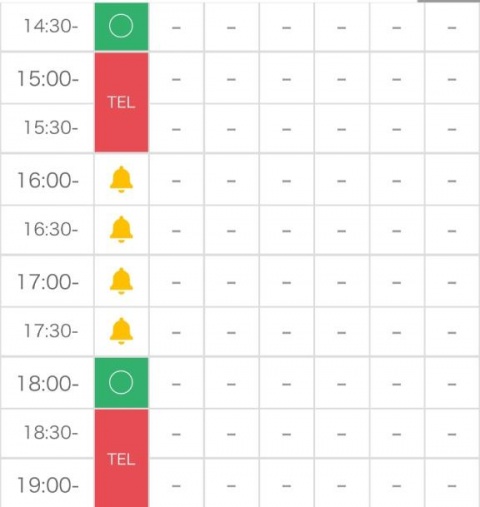Screen dimensions: 480x507
Task: Enable alert bell for 17:30
Action: click(121, 331)
